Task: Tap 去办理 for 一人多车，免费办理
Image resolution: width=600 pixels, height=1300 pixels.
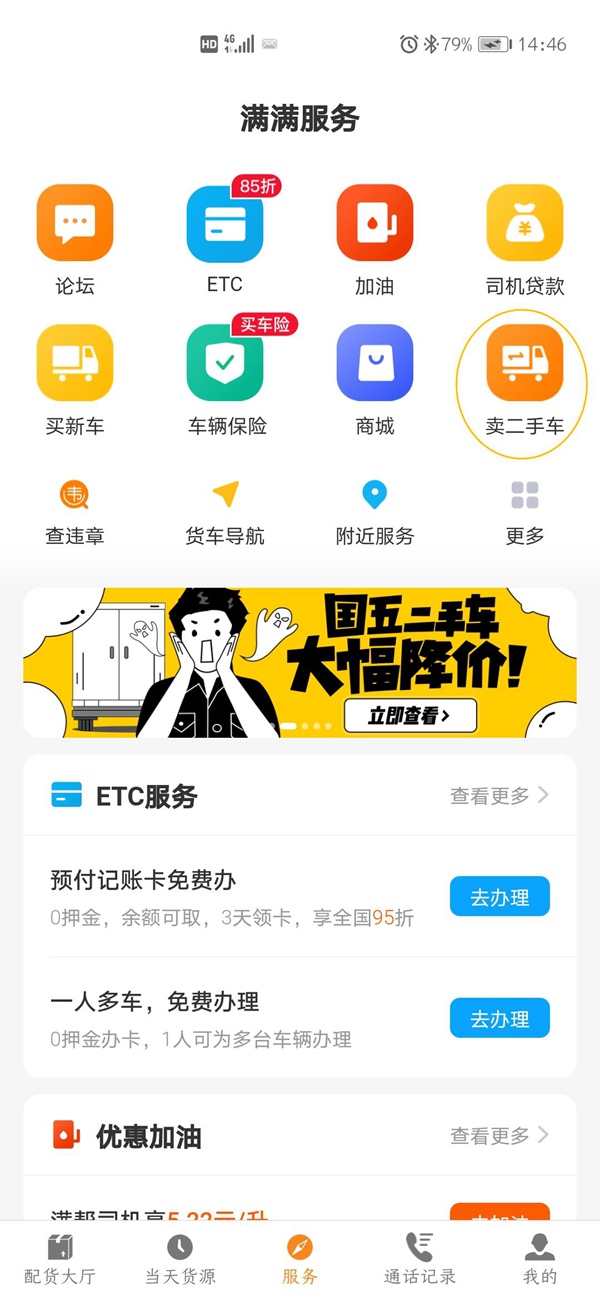Action: (x=499, y=1019)
